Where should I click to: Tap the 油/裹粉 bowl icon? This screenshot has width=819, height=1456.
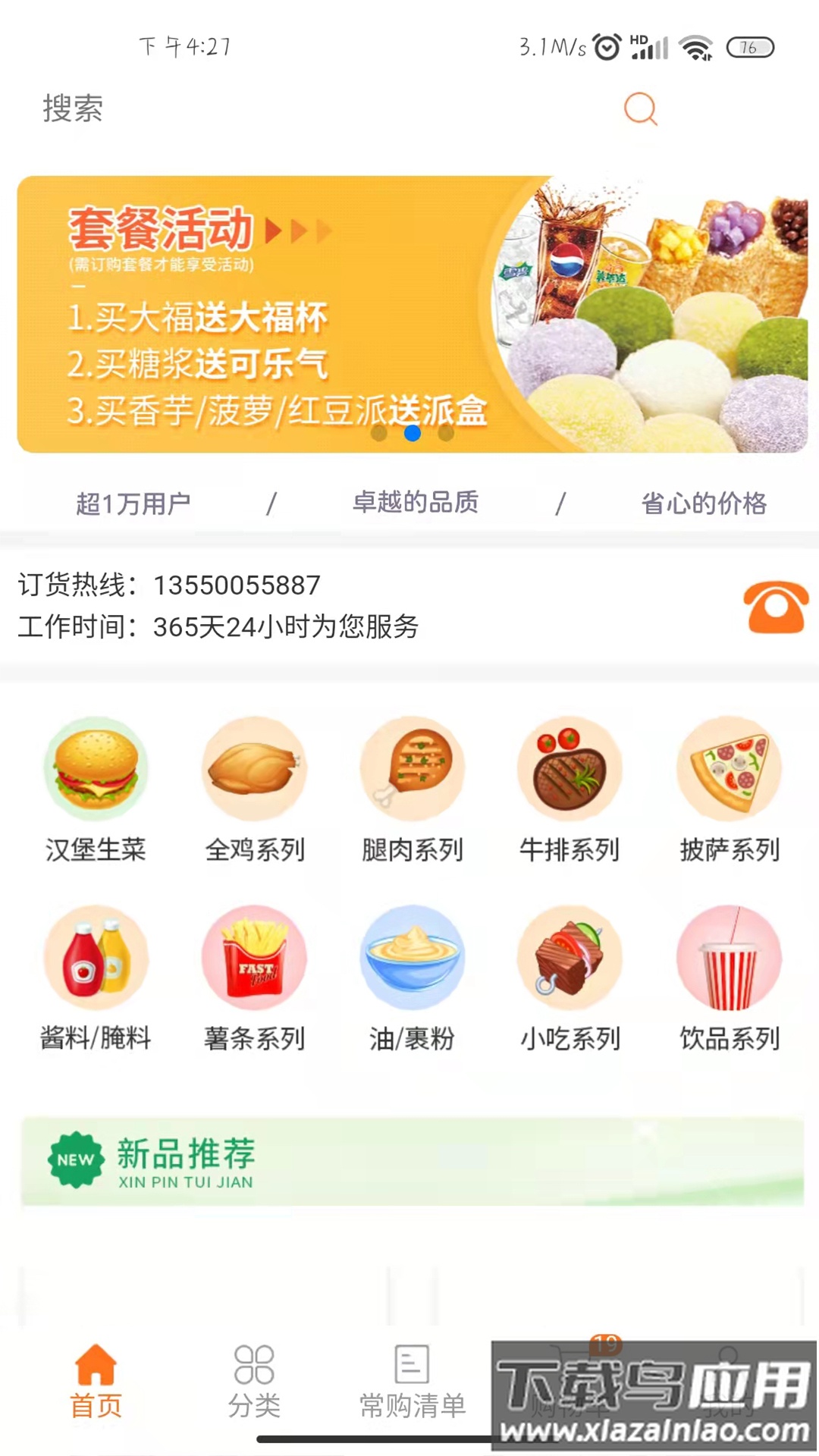point(413,958)
